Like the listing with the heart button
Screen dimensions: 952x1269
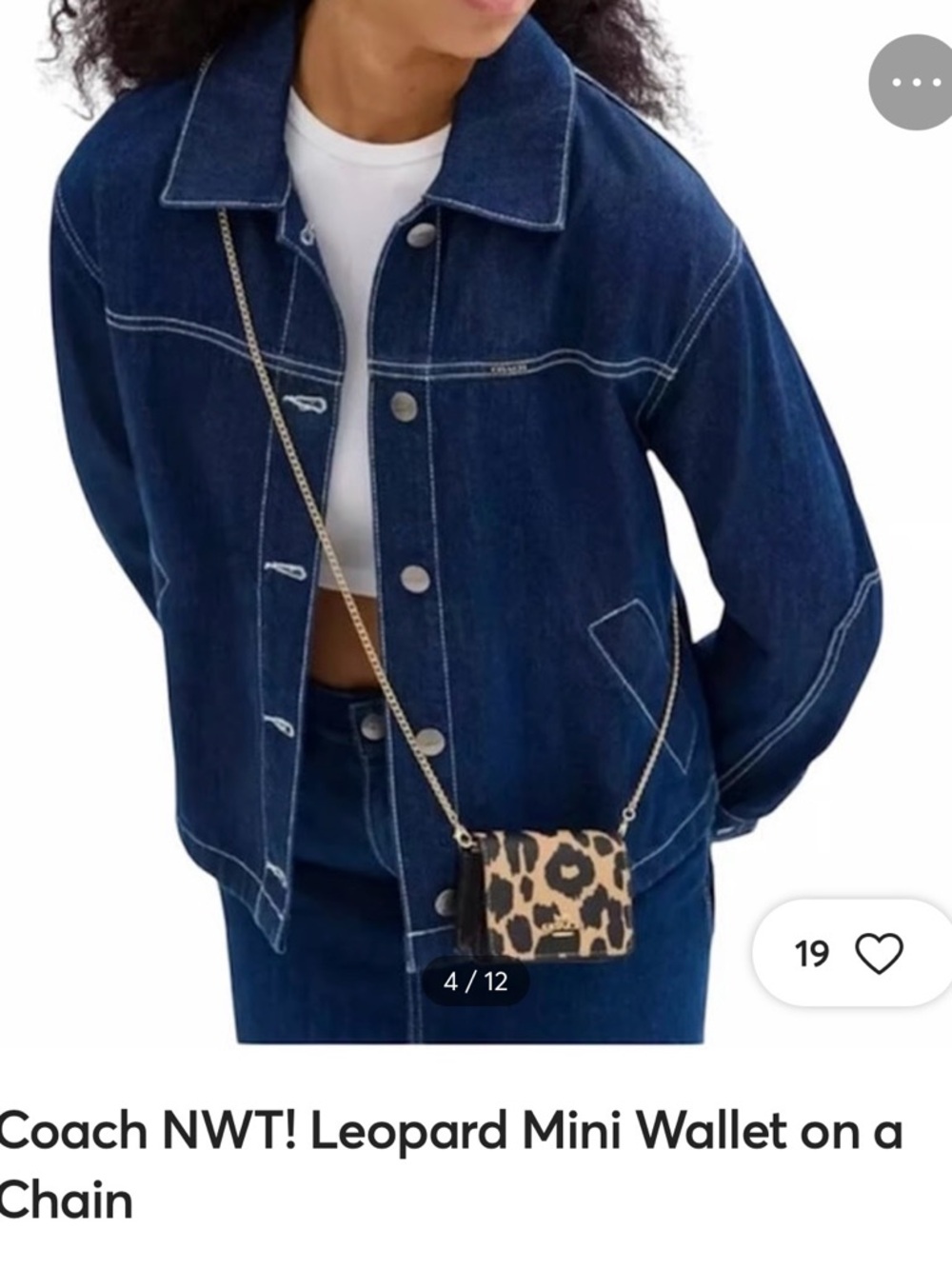click(x=878, y=953)
